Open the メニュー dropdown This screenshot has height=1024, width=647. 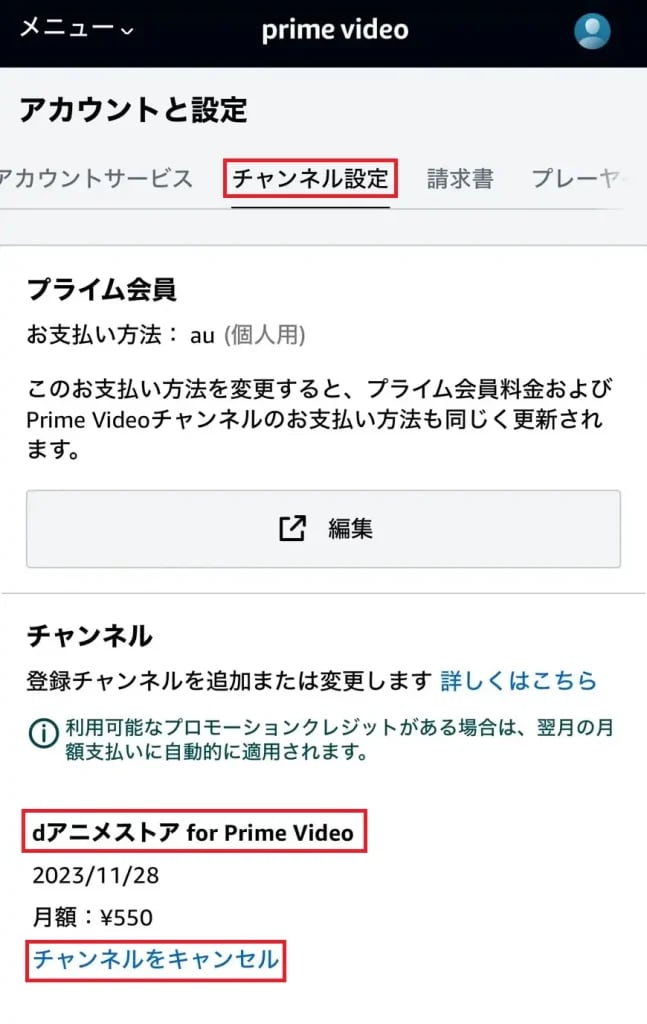(76, 29)
